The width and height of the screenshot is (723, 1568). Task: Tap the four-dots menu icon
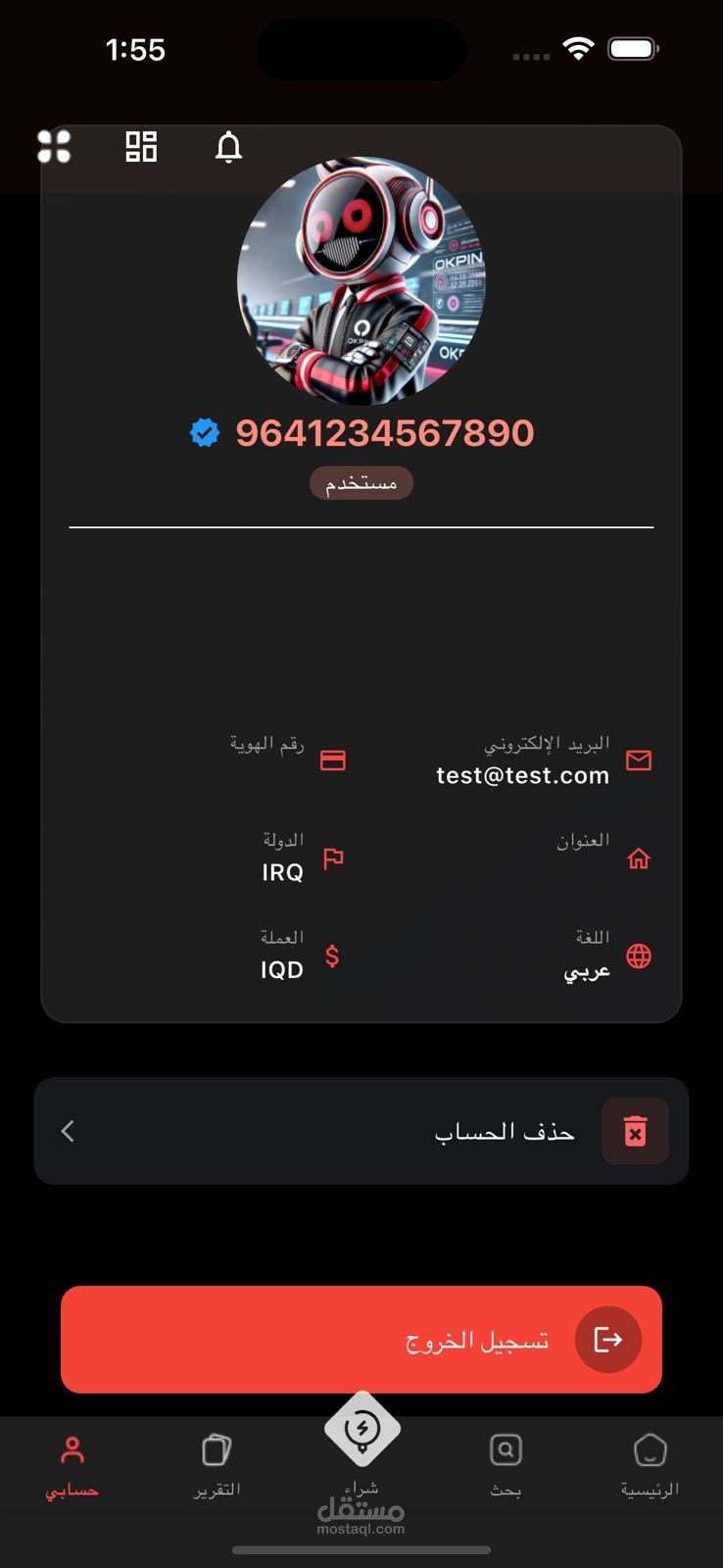(54, 147)
